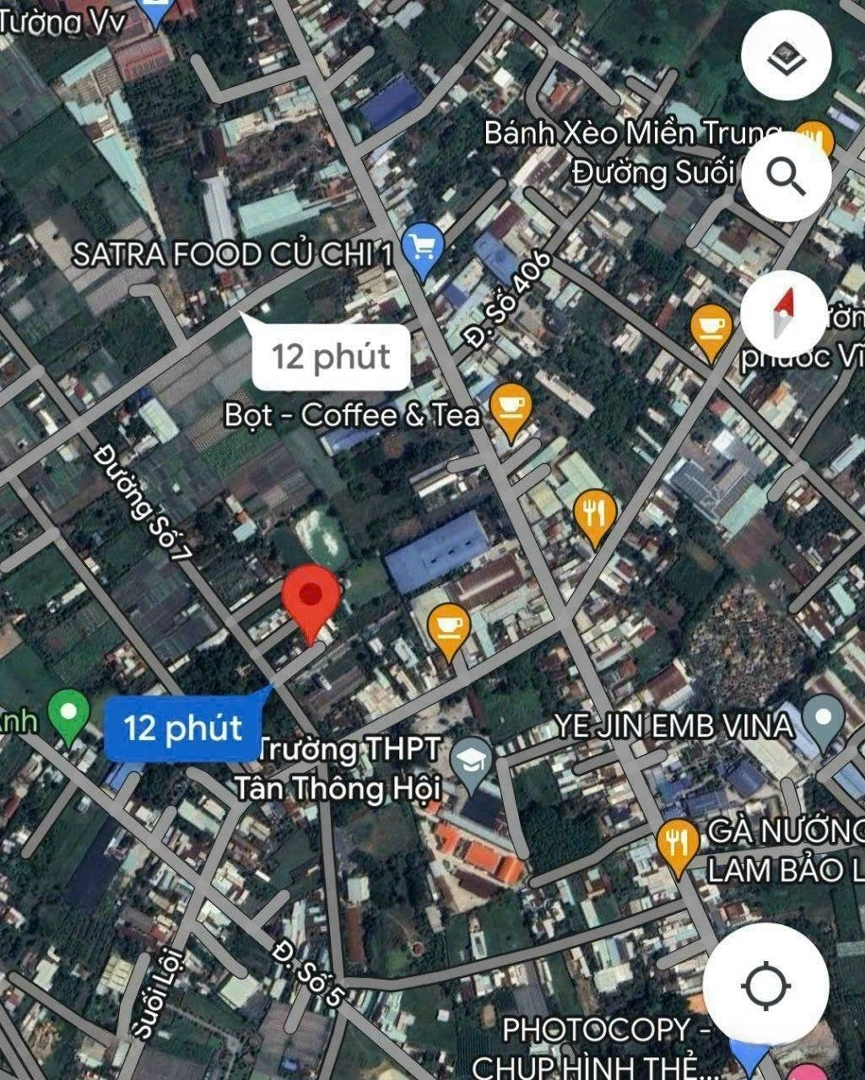The image size is (865, 1080).
Task: Center map on my current location
Action: [766, 986]
